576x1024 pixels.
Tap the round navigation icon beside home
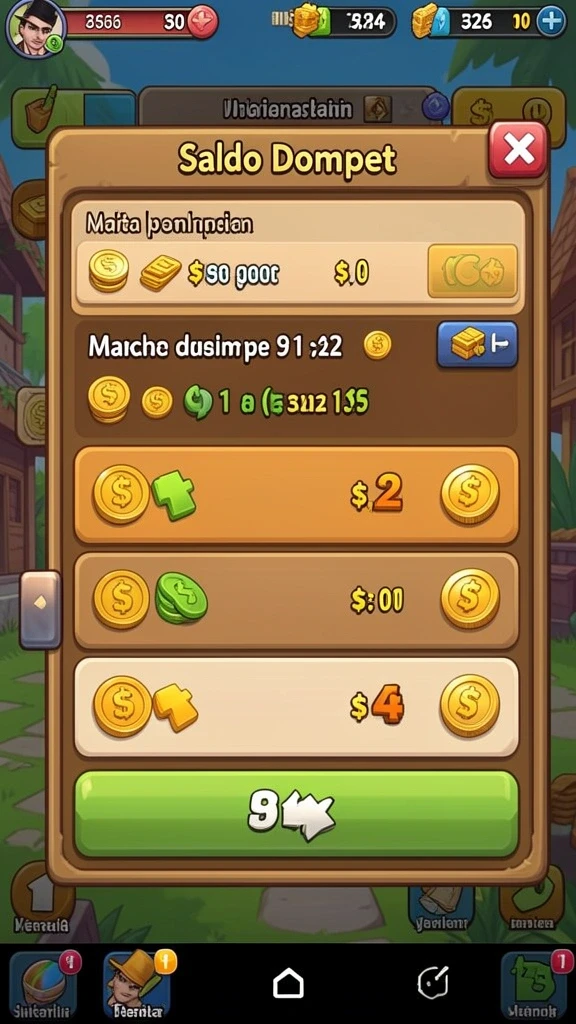pos(433,983)
